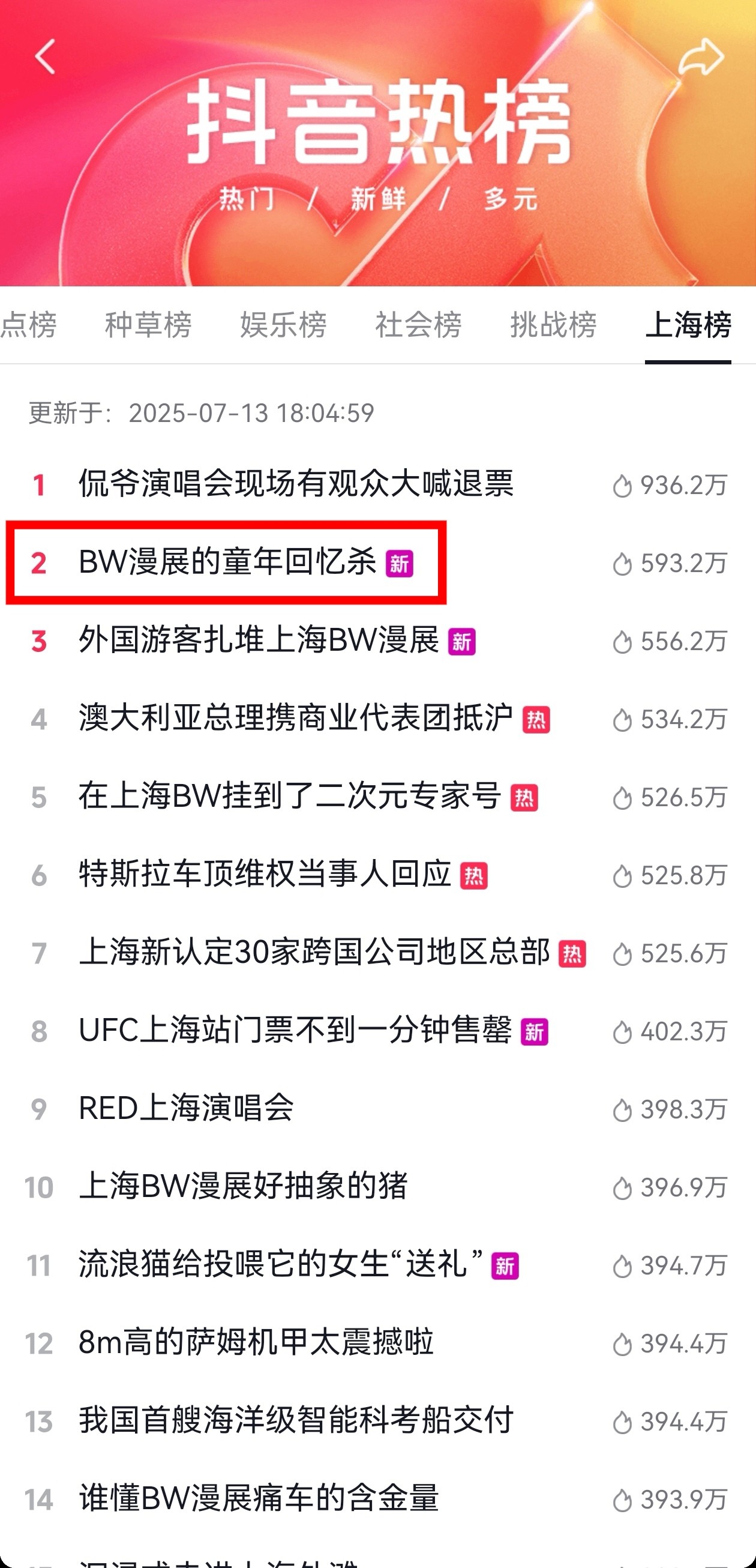Open 流浪猫给投喂它的女生“送礼”

coord(281,1265)
